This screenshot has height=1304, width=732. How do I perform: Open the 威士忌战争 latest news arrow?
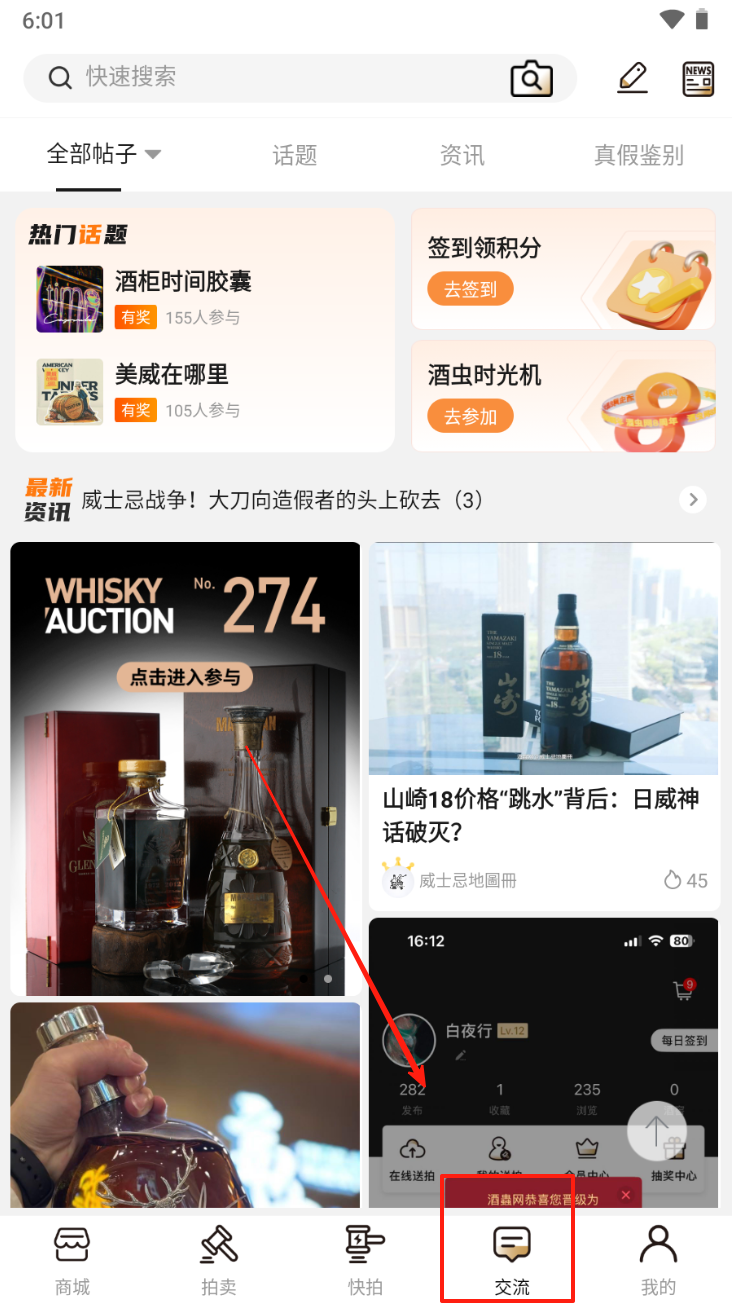(692, 499)
